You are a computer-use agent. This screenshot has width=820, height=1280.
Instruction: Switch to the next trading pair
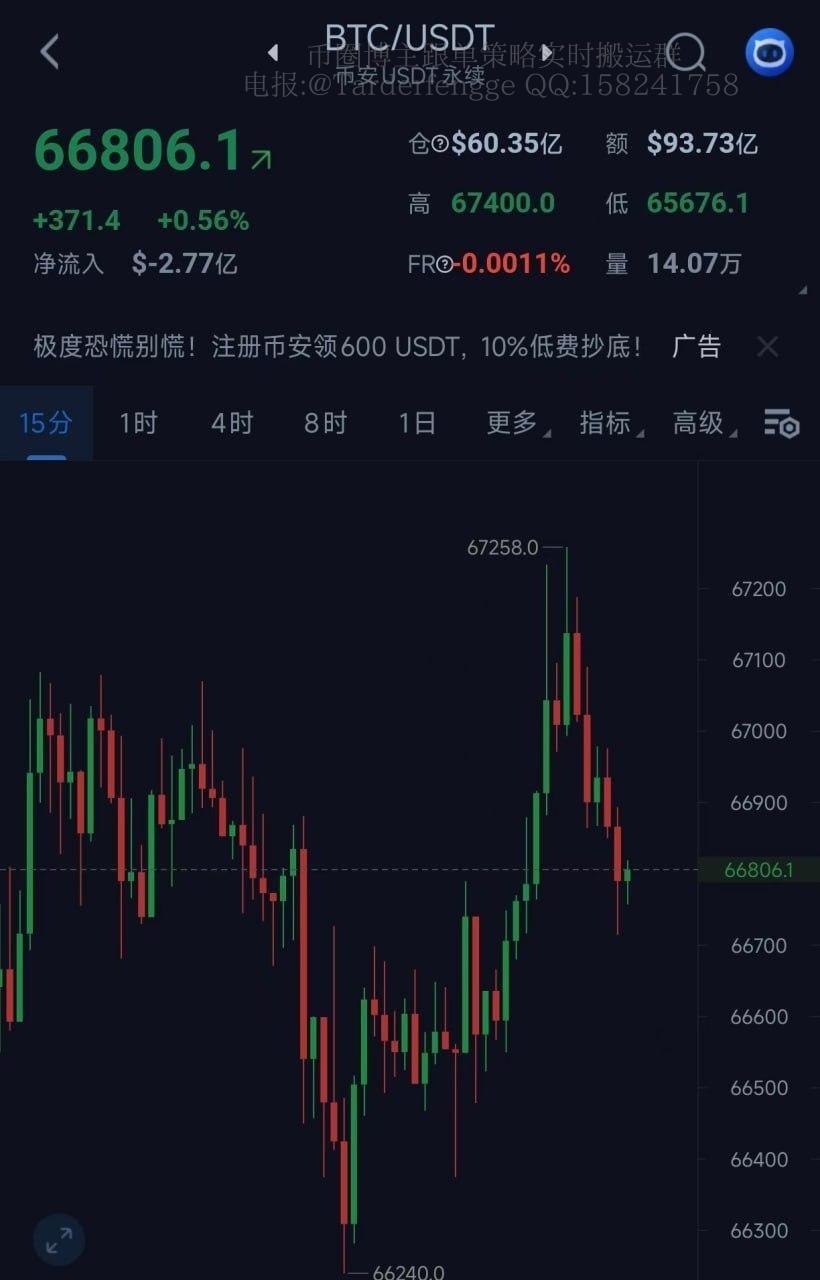[x=547, y=52]
